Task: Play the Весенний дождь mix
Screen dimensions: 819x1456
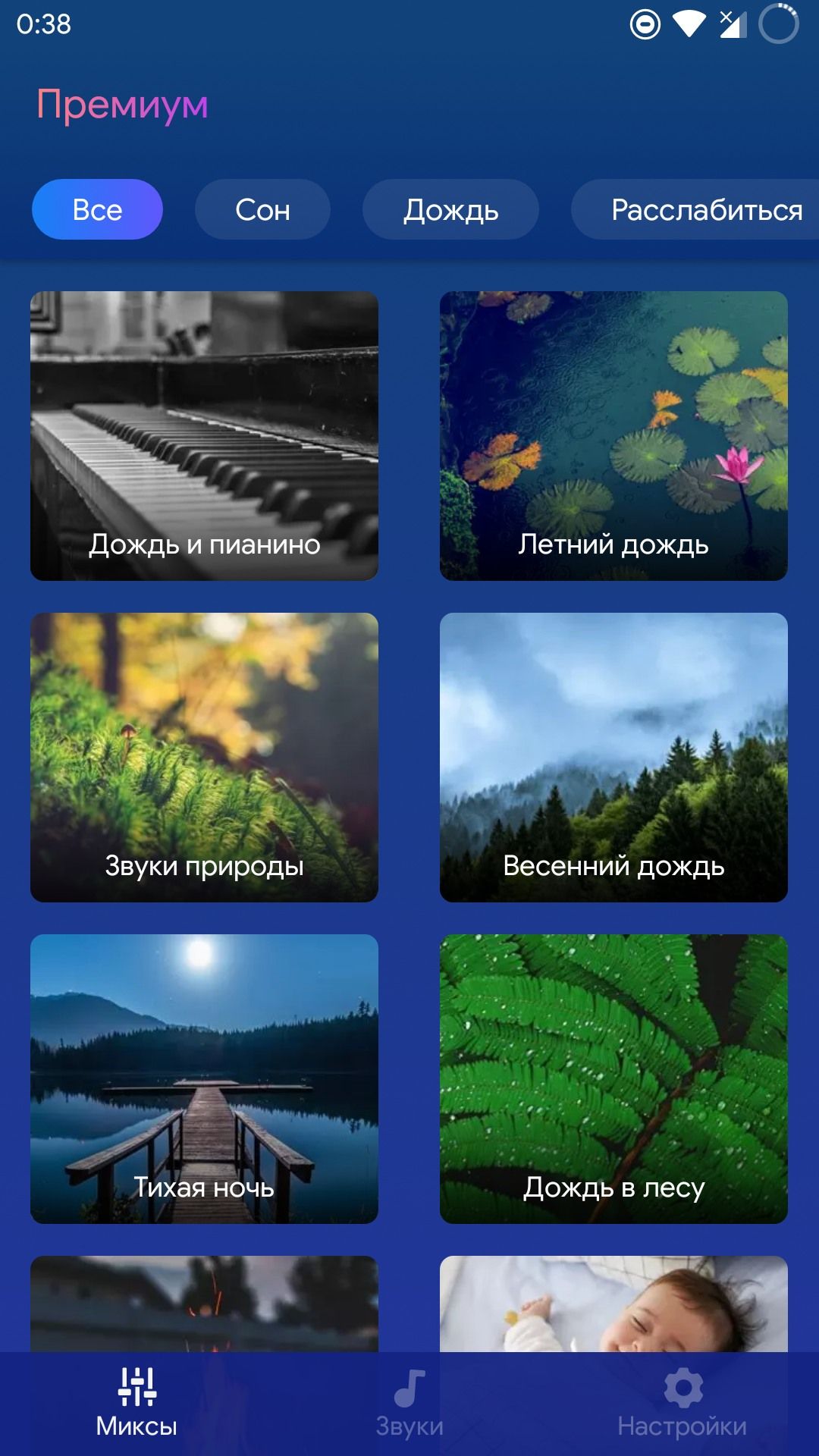Action: pyautogui.click(x=613, y=758)
